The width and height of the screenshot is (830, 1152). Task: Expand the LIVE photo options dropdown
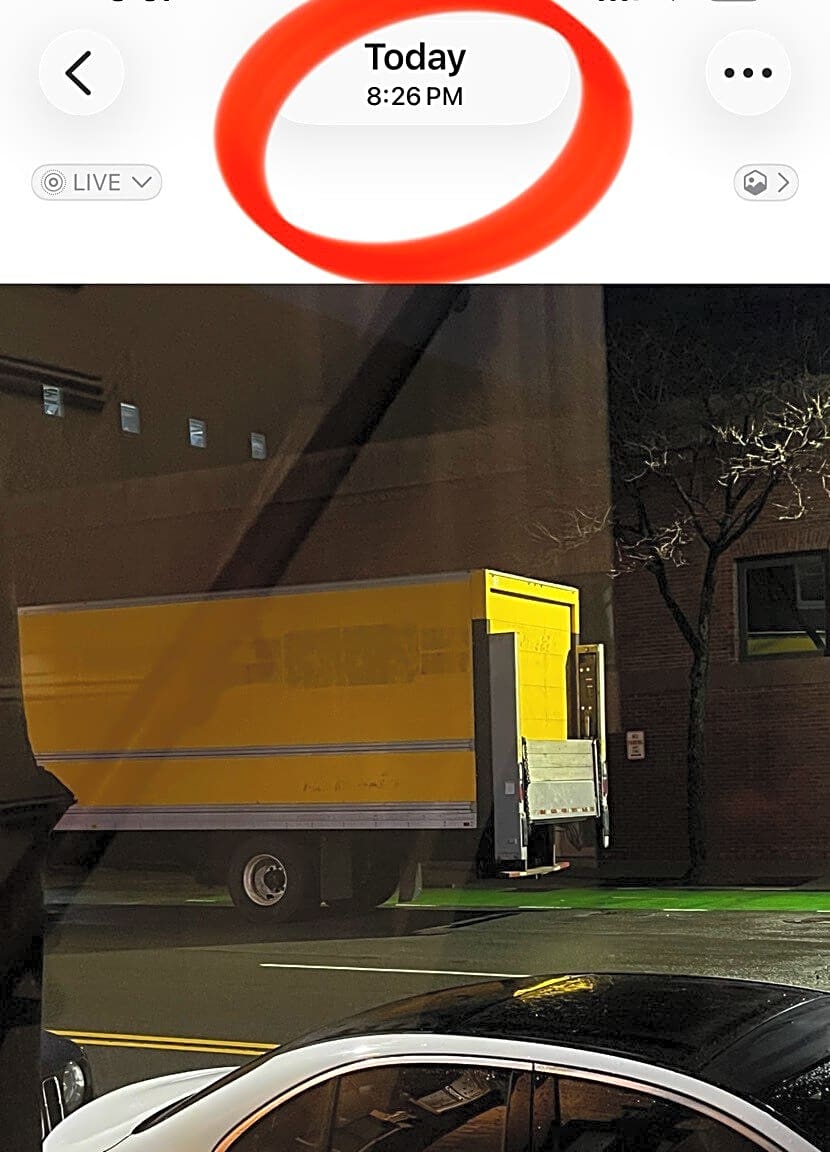[x=97, y=182]
